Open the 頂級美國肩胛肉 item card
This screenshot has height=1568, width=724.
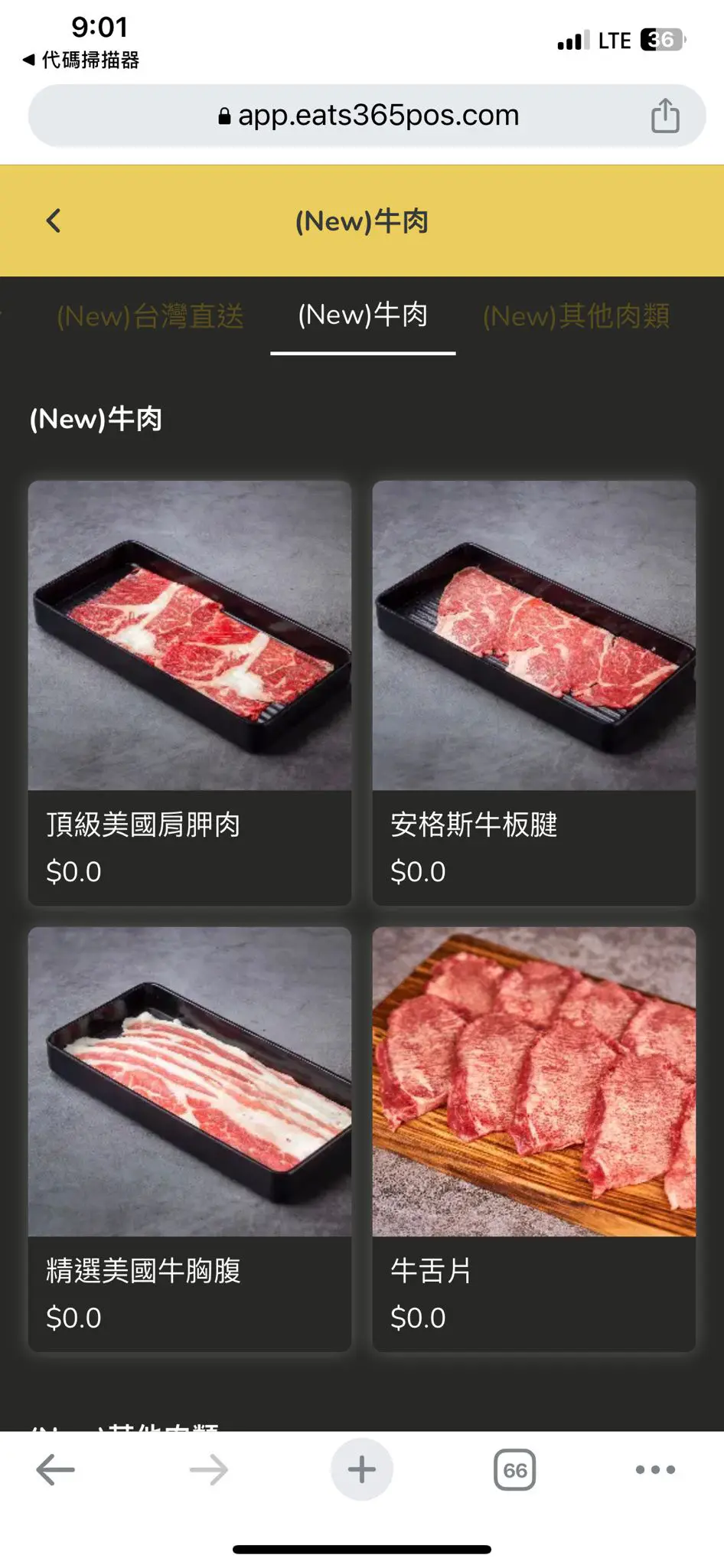tap(190, 692)
